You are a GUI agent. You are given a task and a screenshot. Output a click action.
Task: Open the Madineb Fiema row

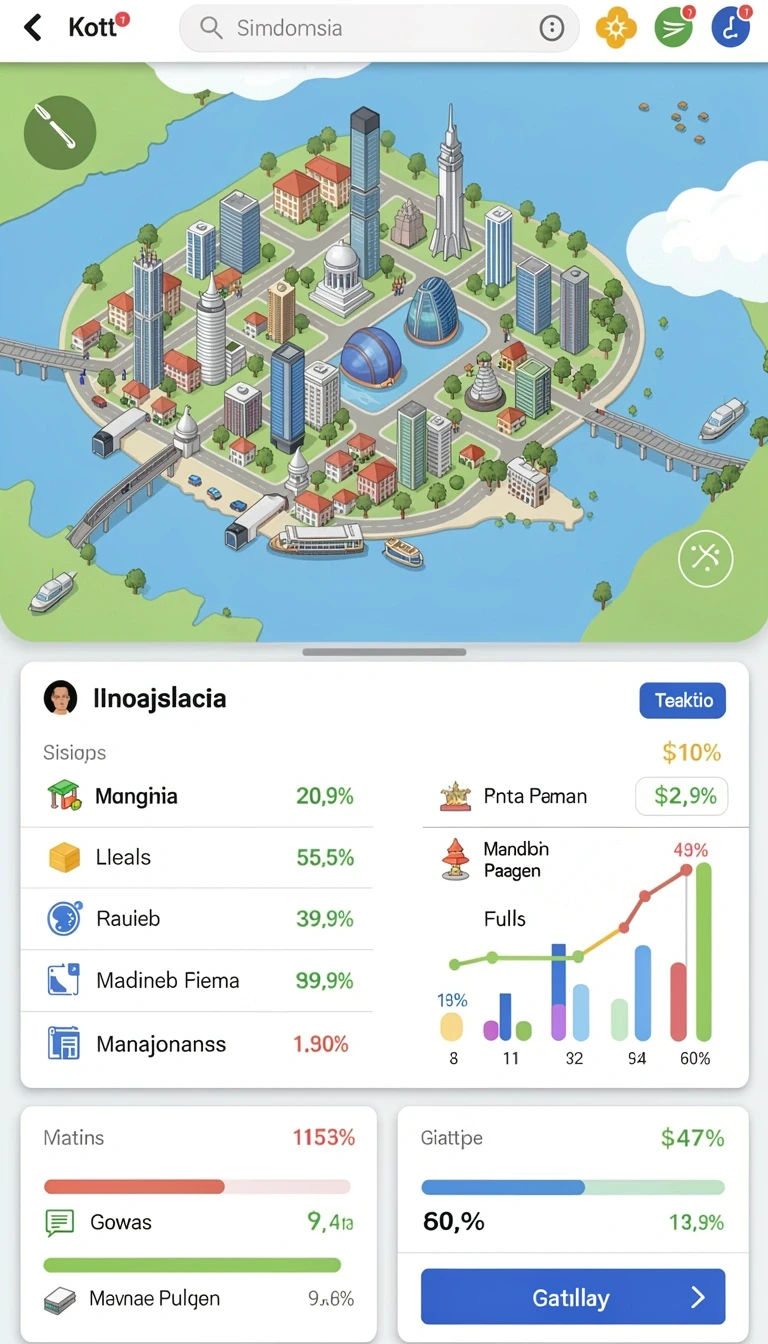197,980
